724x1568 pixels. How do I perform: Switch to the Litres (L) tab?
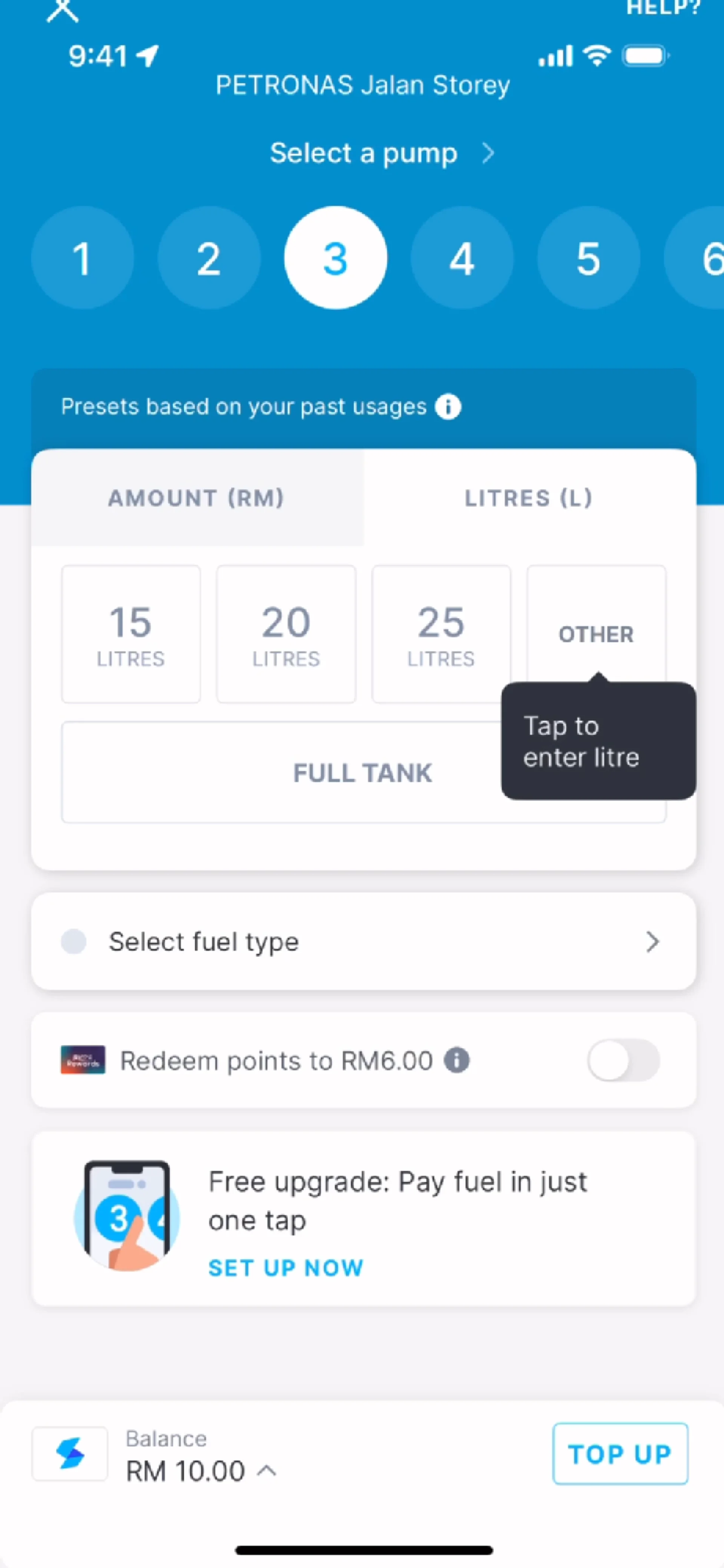pyautogui.click(x=529, y=498)
